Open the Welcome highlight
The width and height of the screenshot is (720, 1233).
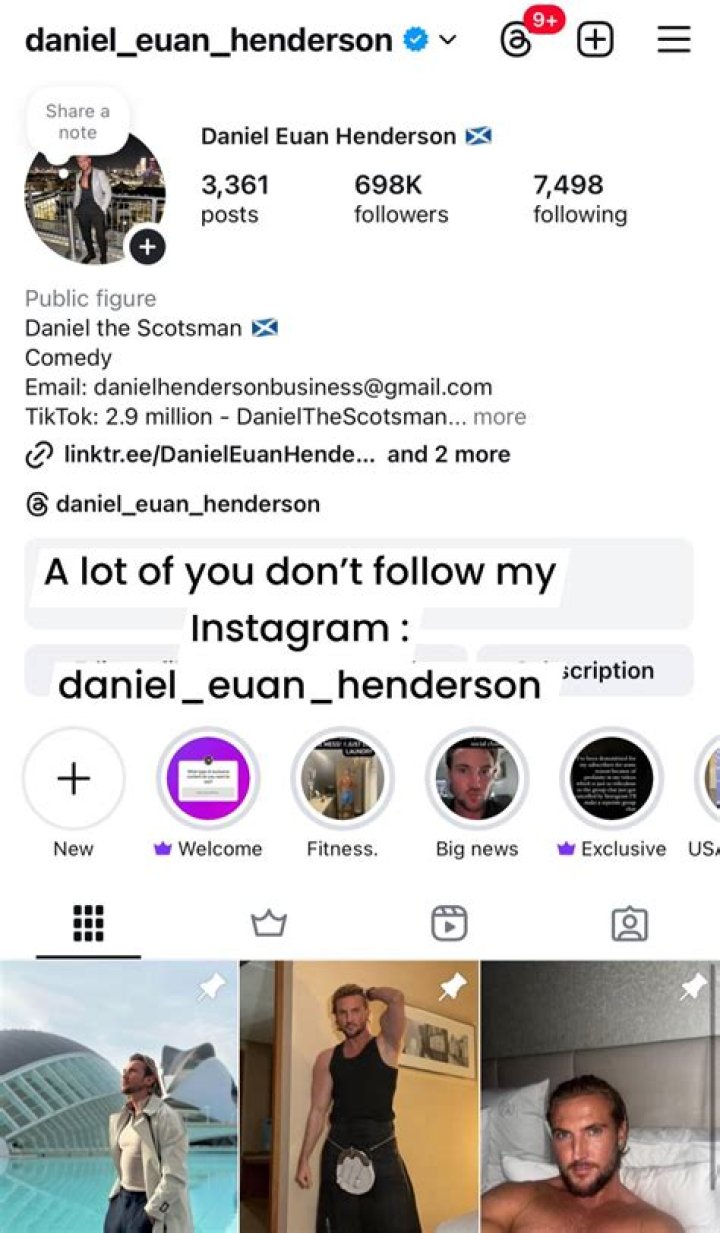pos(208,779)
